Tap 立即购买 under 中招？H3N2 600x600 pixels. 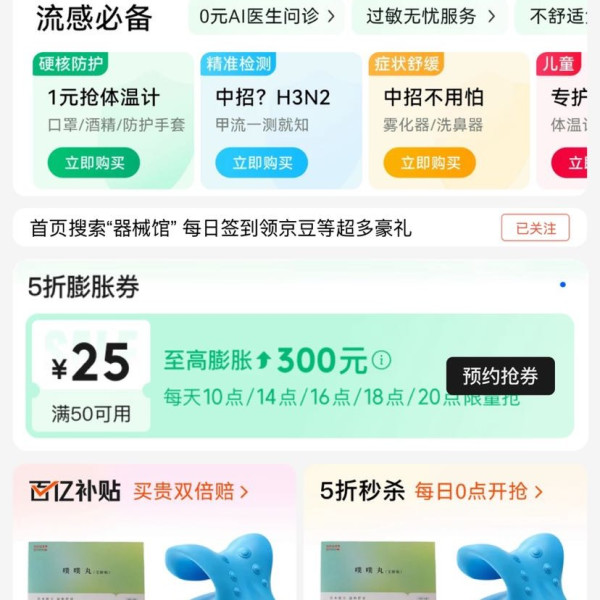click(262, 163)
